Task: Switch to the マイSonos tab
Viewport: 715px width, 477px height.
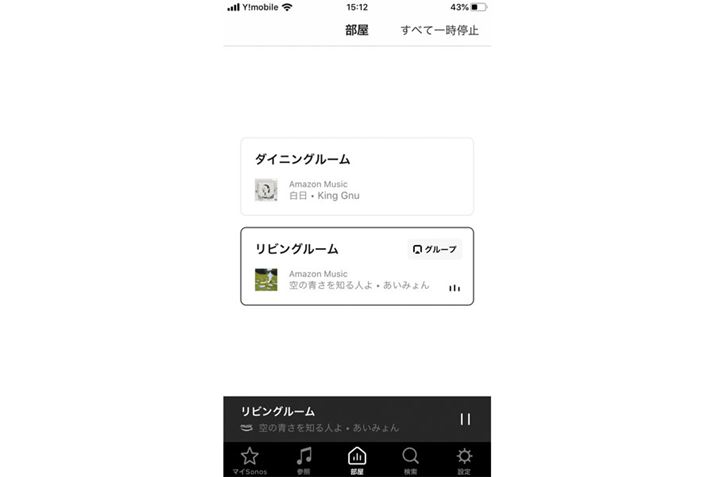Action: 249,460
